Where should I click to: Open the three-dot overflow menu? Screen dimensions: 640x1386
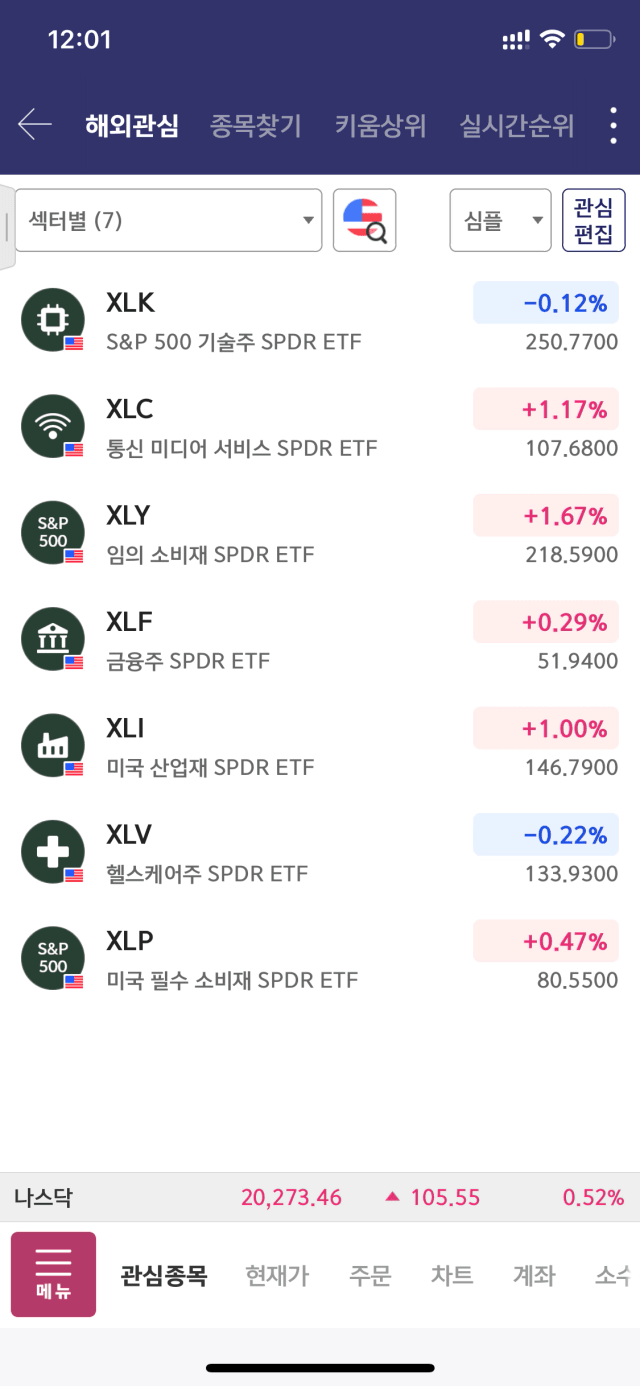(613, 126)
